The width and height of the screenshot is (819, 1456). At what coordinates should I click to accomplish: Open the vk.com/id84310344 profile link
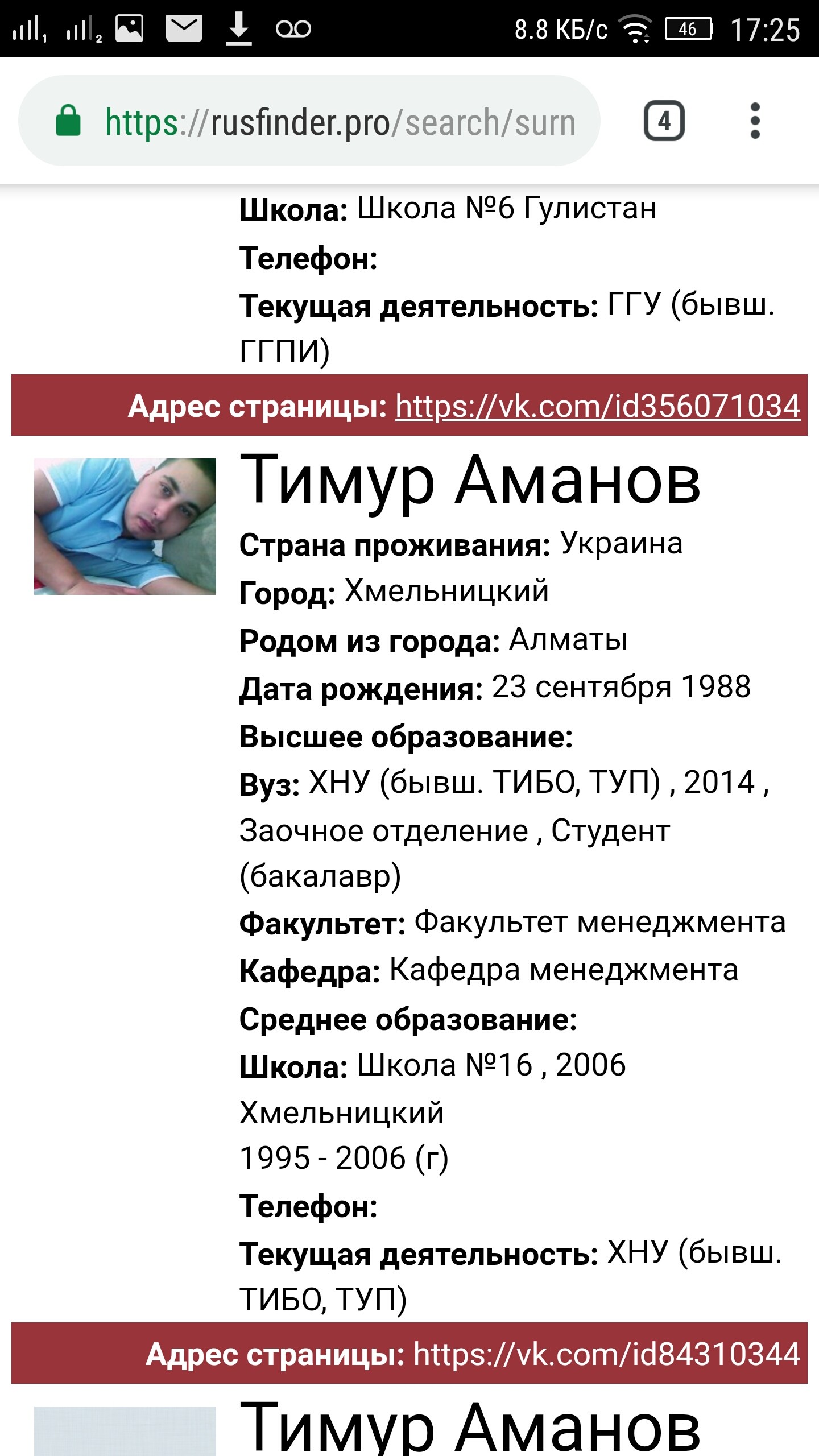(x=606, y=1354)
